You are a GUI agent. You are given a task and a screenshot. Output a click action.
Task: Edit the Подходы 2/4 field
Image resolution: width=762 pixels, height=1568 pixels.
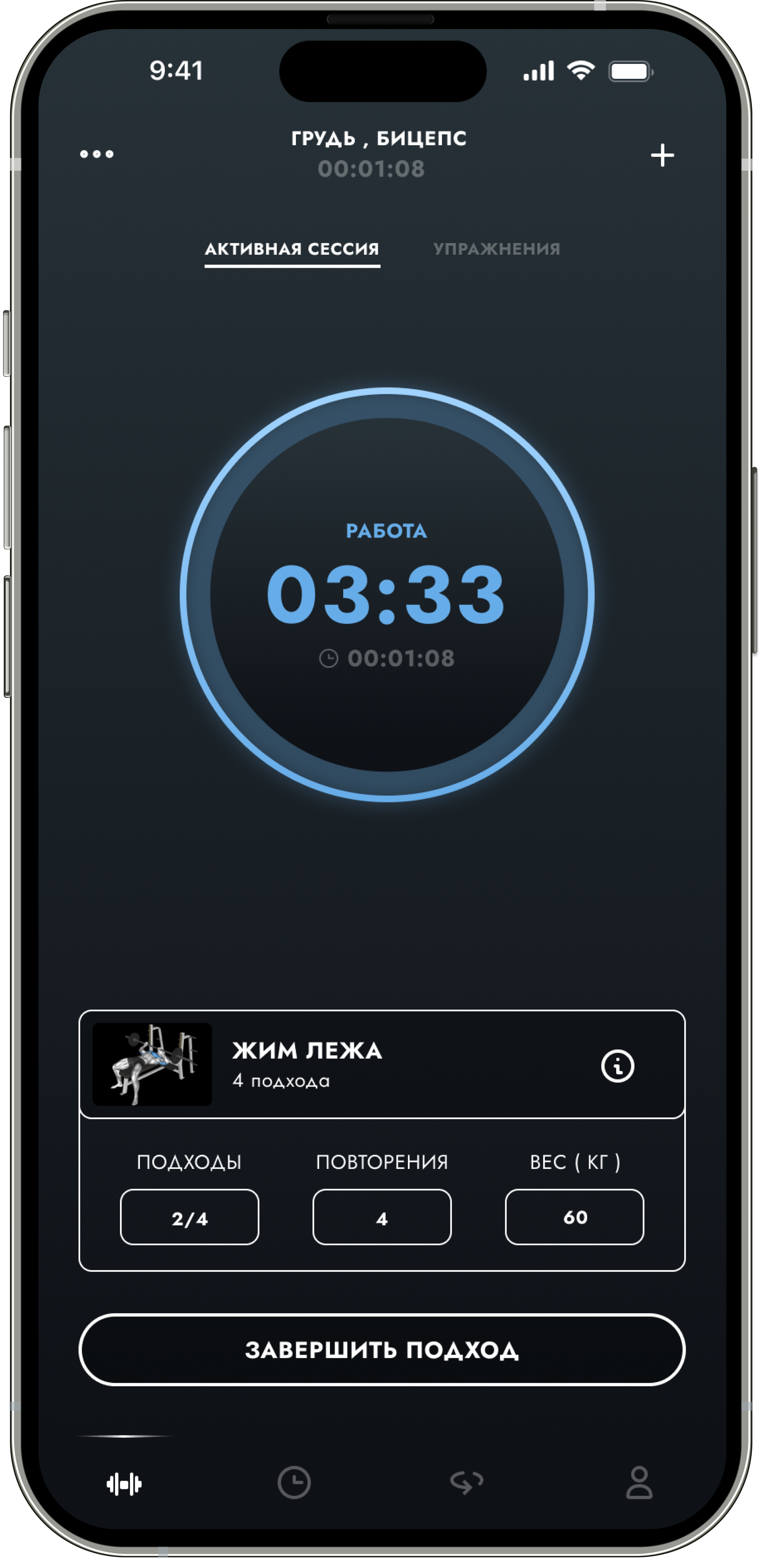pyautogui.click(x=189, y=1217)
